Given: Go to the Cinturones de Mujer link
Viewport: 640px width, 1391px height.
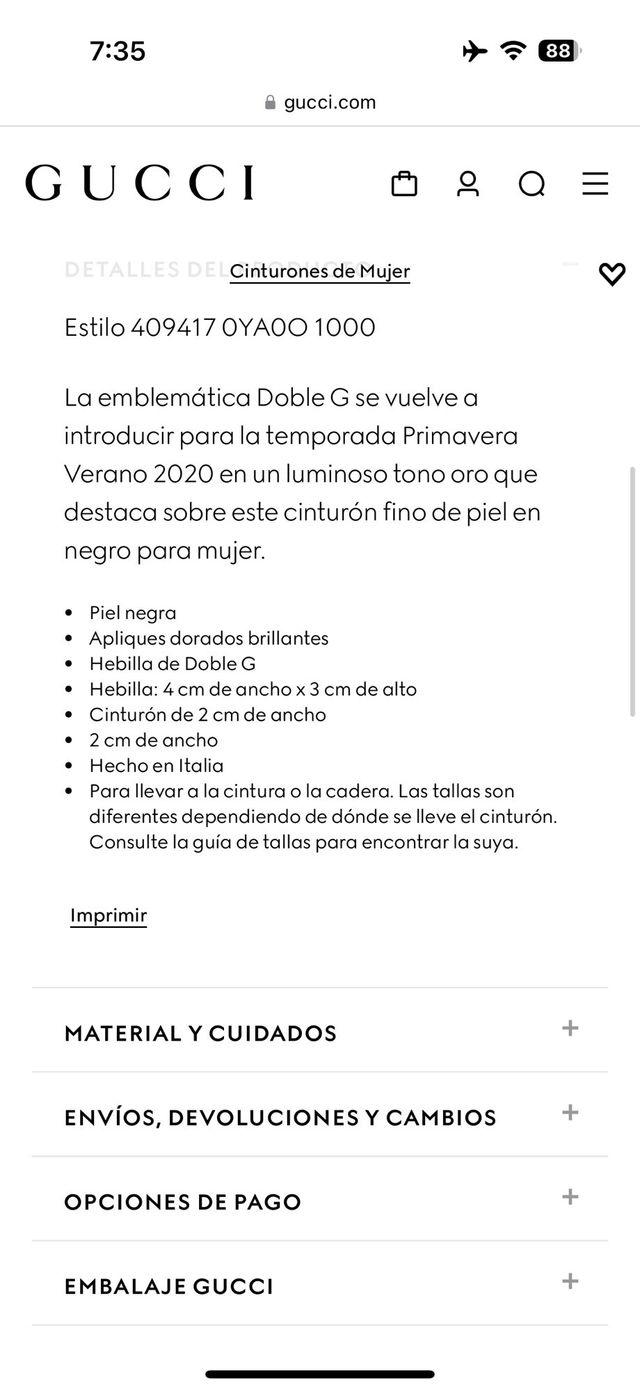Looking at the screenshot, I should click(x=320, y=271).
